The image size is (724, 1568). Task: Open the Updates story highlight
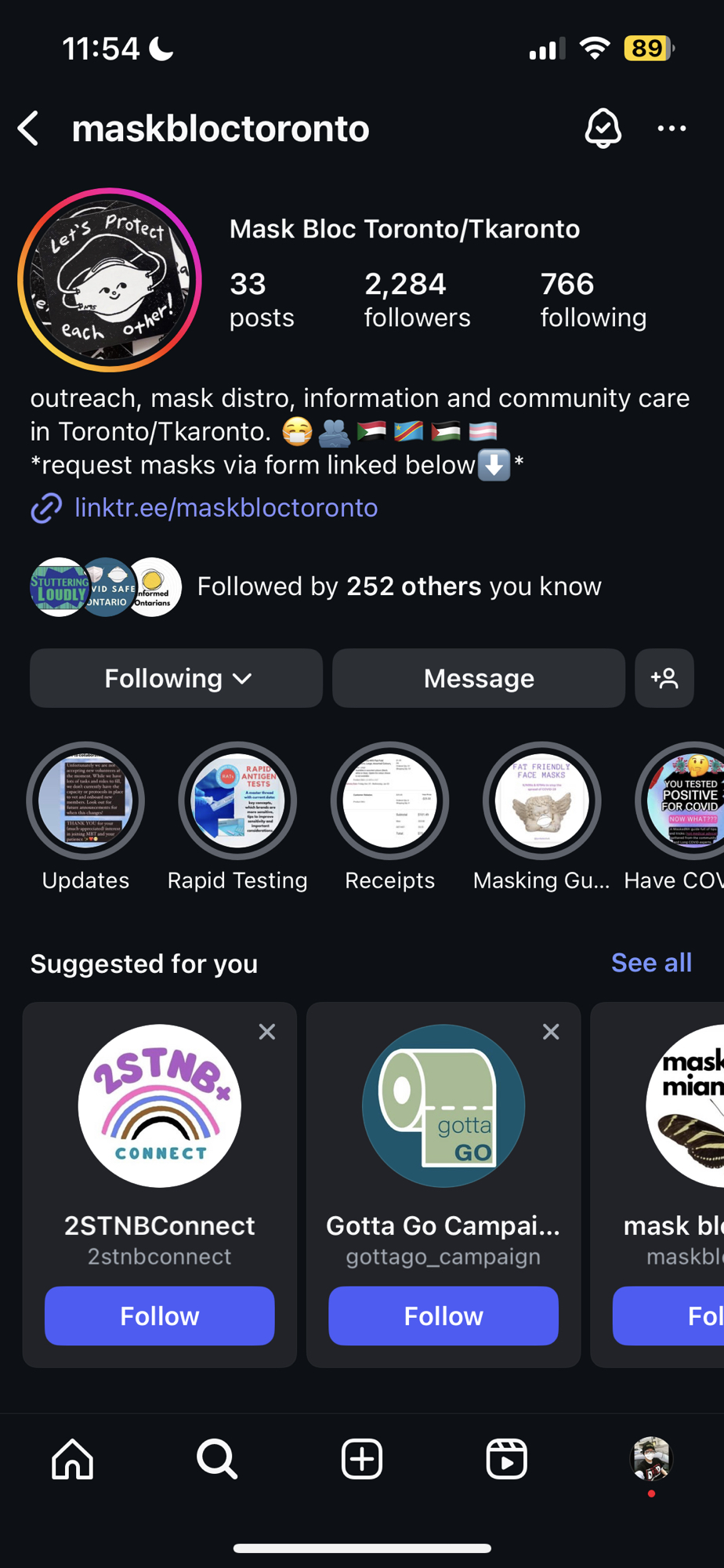(85, 801)
